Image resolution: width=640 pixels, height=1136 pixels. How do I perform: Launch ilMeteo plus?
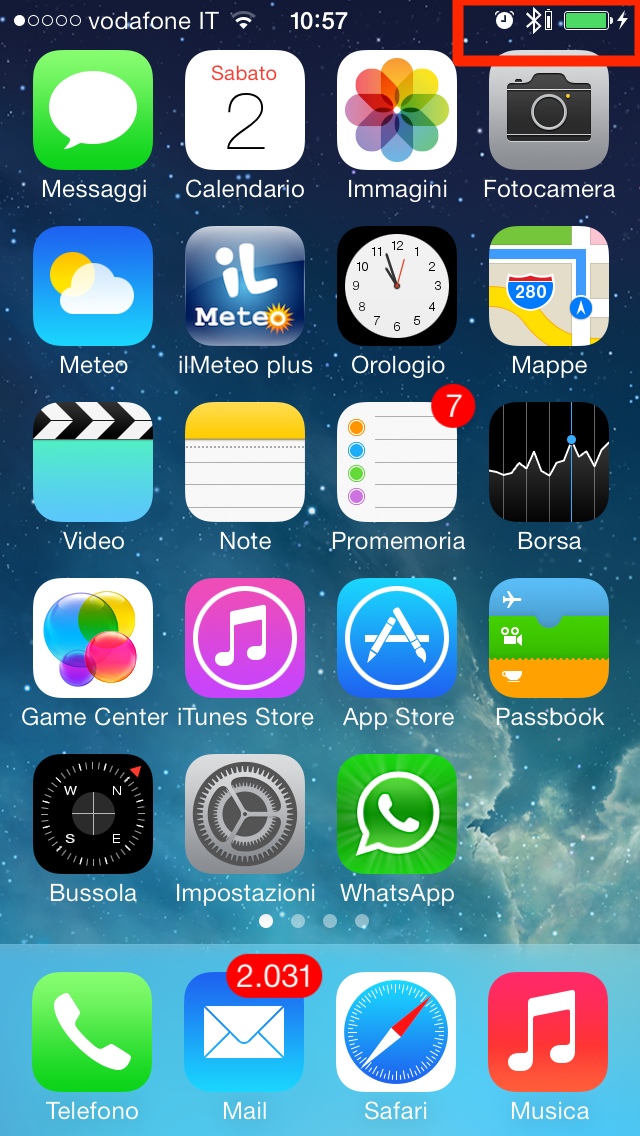245,286
